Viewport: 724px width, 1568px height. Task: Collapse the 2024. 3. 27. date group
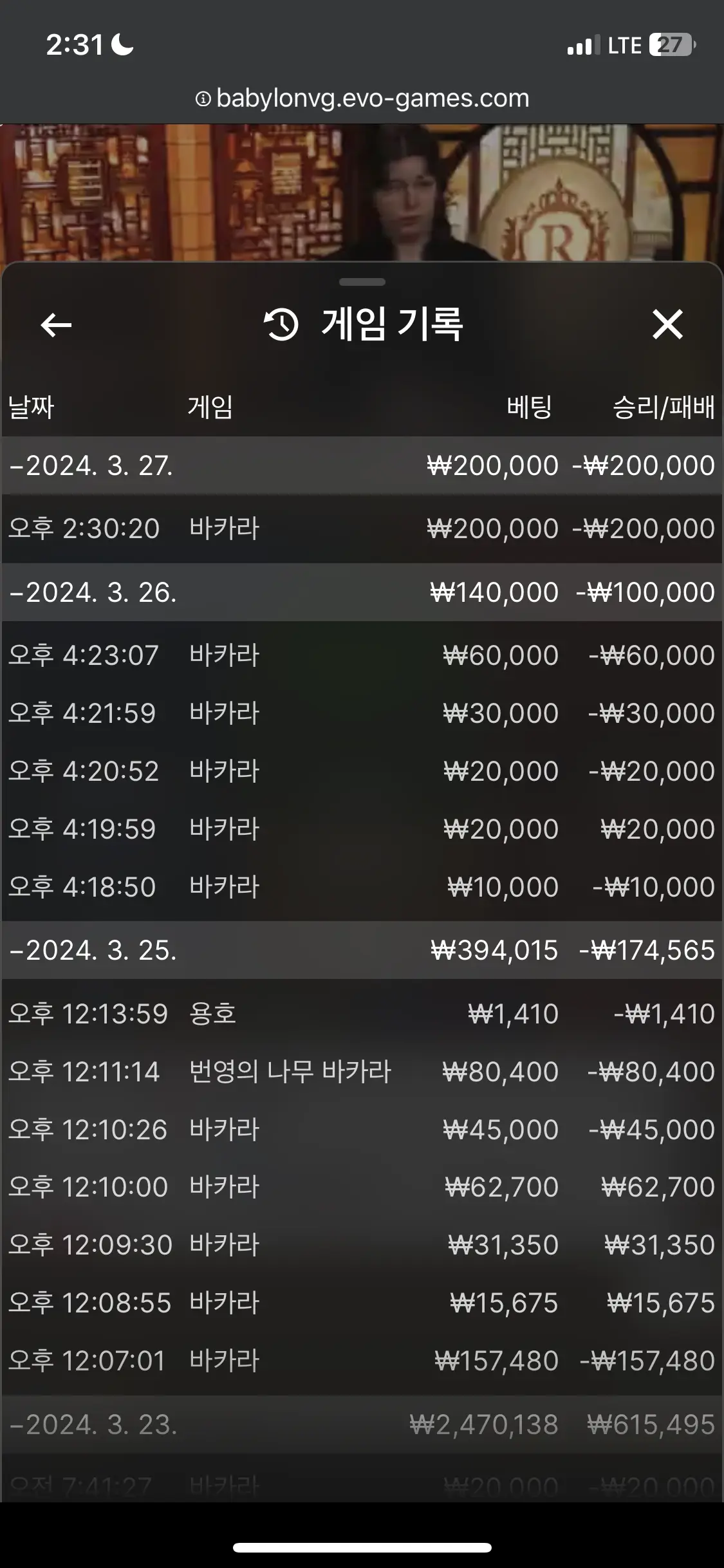click(362, 465)
